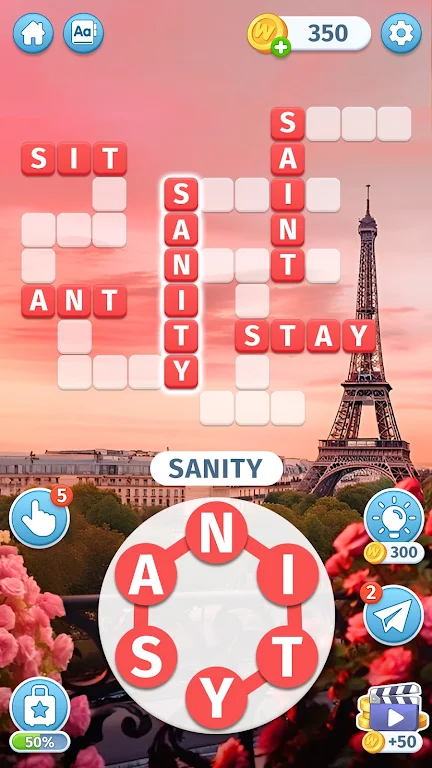Go to the home screen via house icon
This screenshot has height=768, width=432.
(x=33, y=33)
